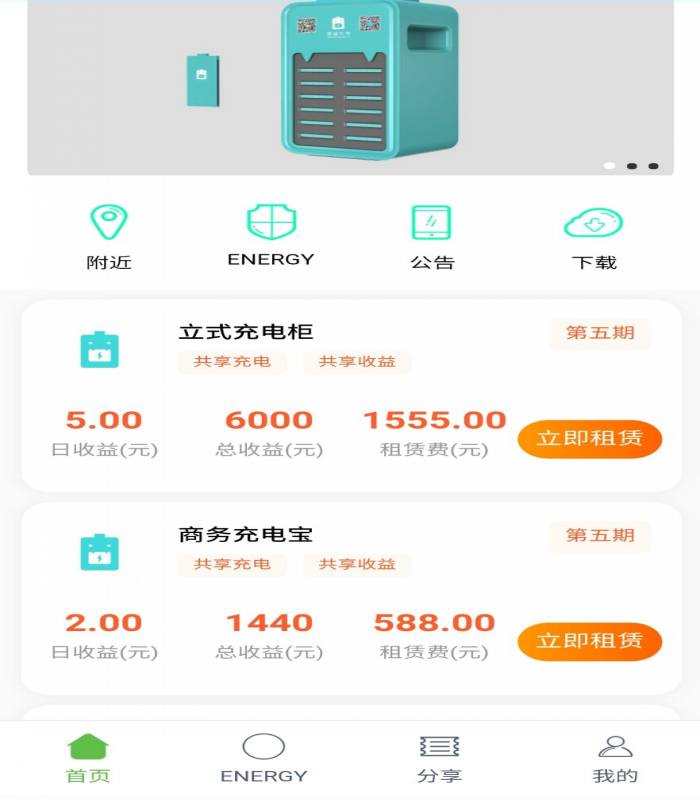The width and height of the screenshot is (700, 800).
Task: Open the 附近 nearby shortcut
Action: pos(109,237)
